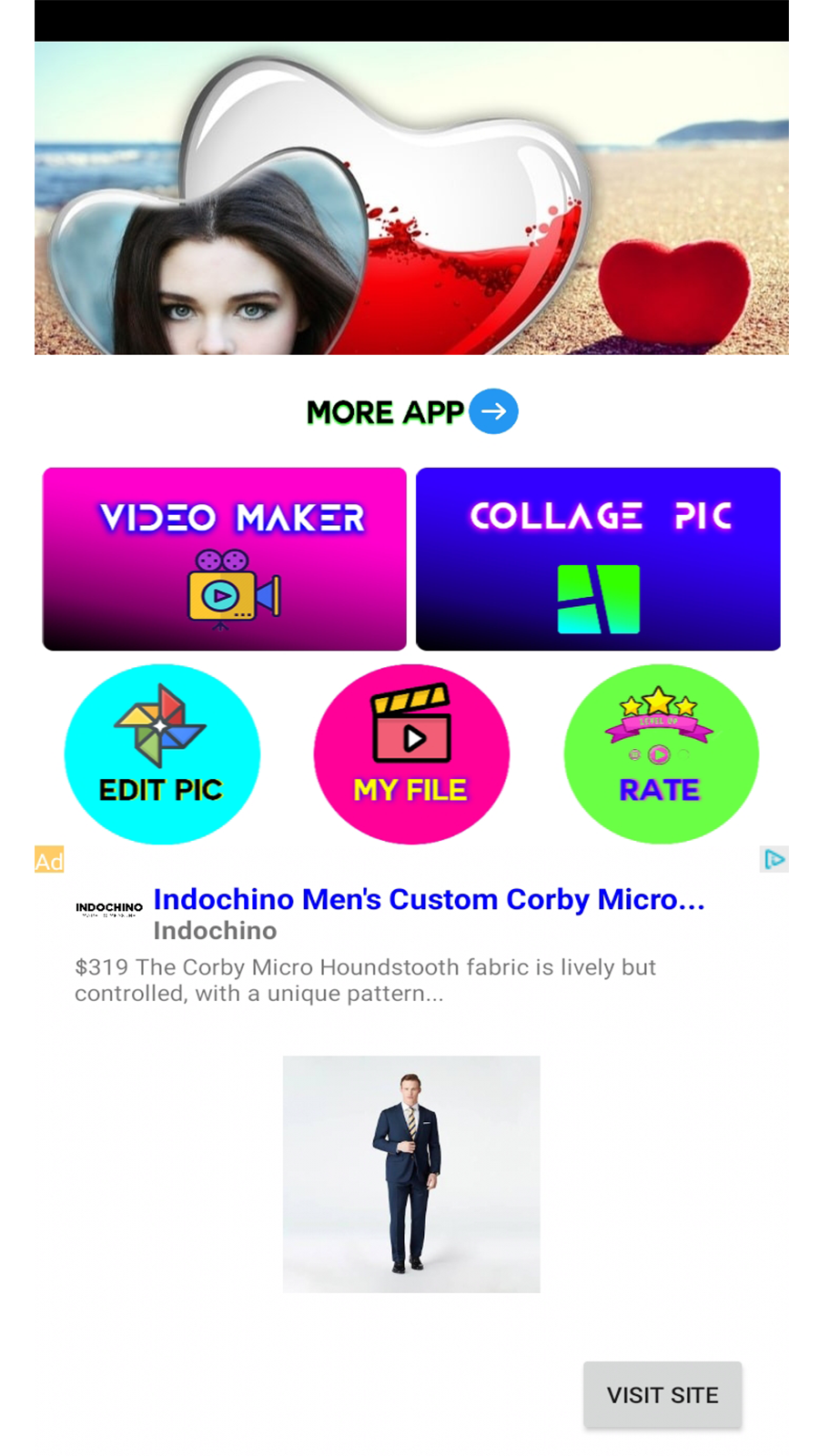
Task: Tap the Visit Site button
Action: click(x=662, y=1394)
